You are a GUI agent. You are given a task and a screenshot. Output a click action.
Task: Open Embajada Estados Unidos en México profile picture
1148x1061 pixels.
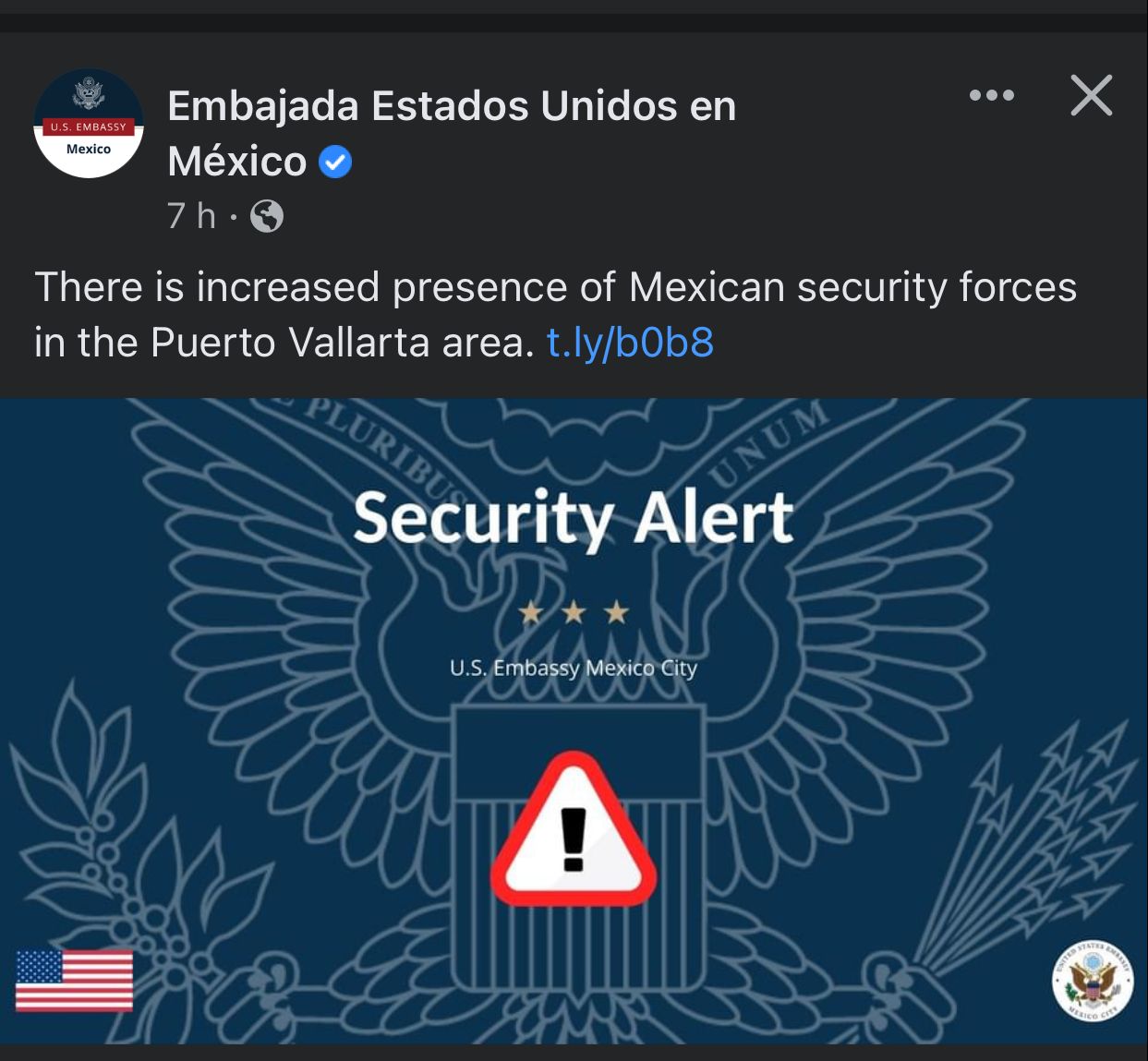pyautogui.click(x=89, y=124)
